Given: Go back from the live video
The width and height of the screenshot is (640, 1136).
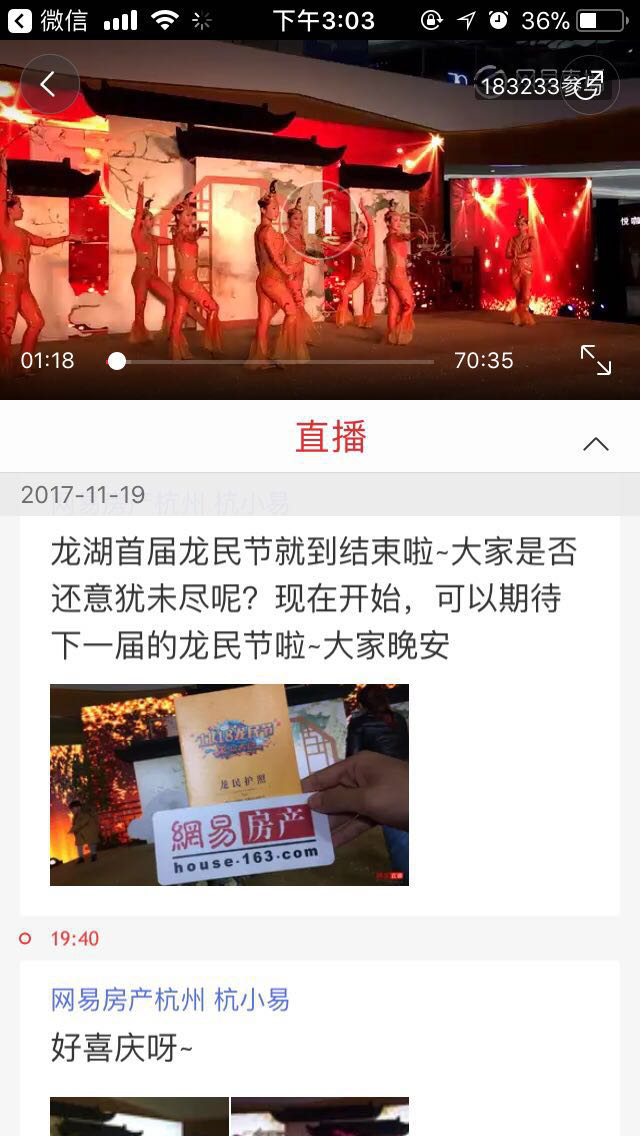Looking at the screenshot, I should pos(48,85).
